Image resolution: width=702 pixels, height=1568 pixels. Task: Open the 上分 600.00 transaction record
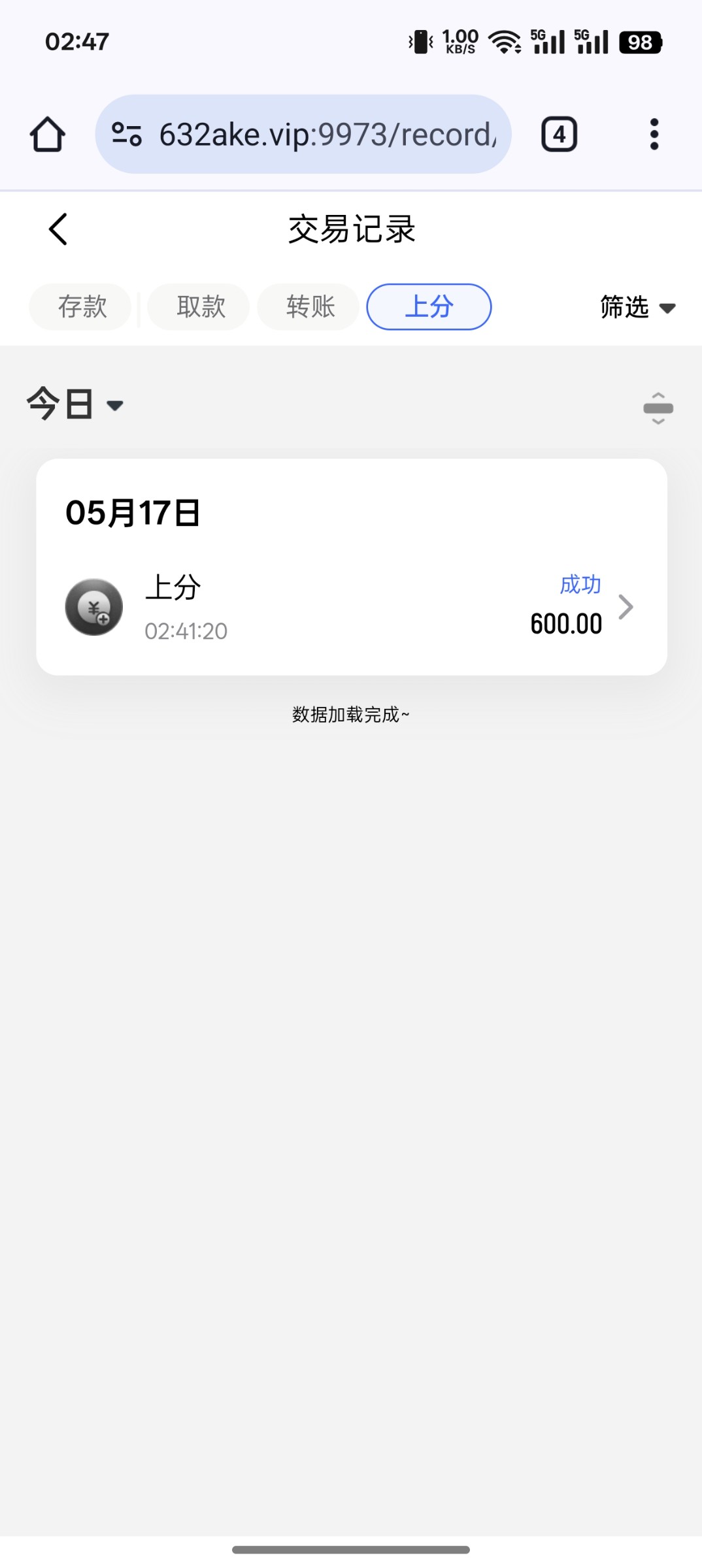[352, 607]
